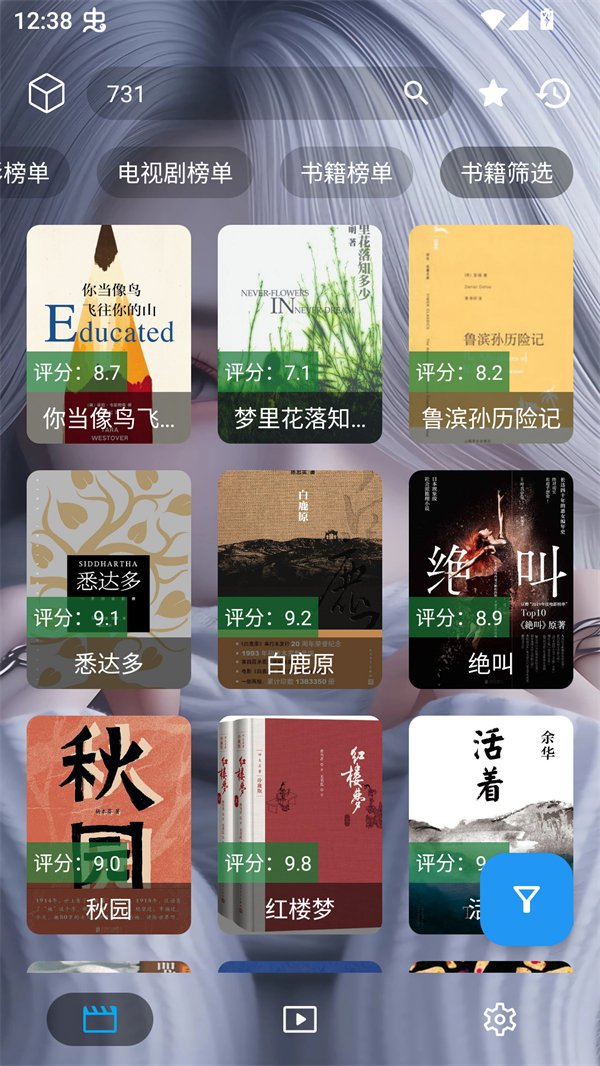Open the history clock icon

(553, 93)
